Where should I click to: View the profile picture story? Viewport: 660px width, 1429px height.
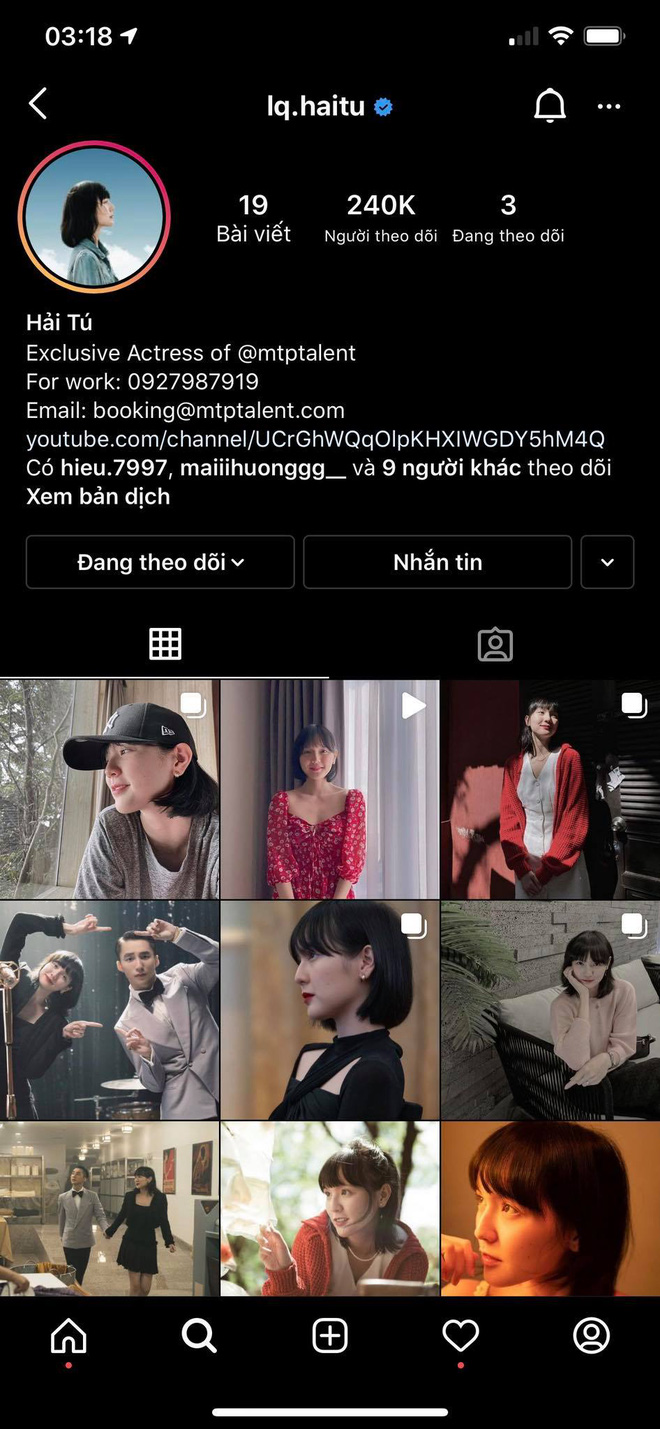click(94, 217)
